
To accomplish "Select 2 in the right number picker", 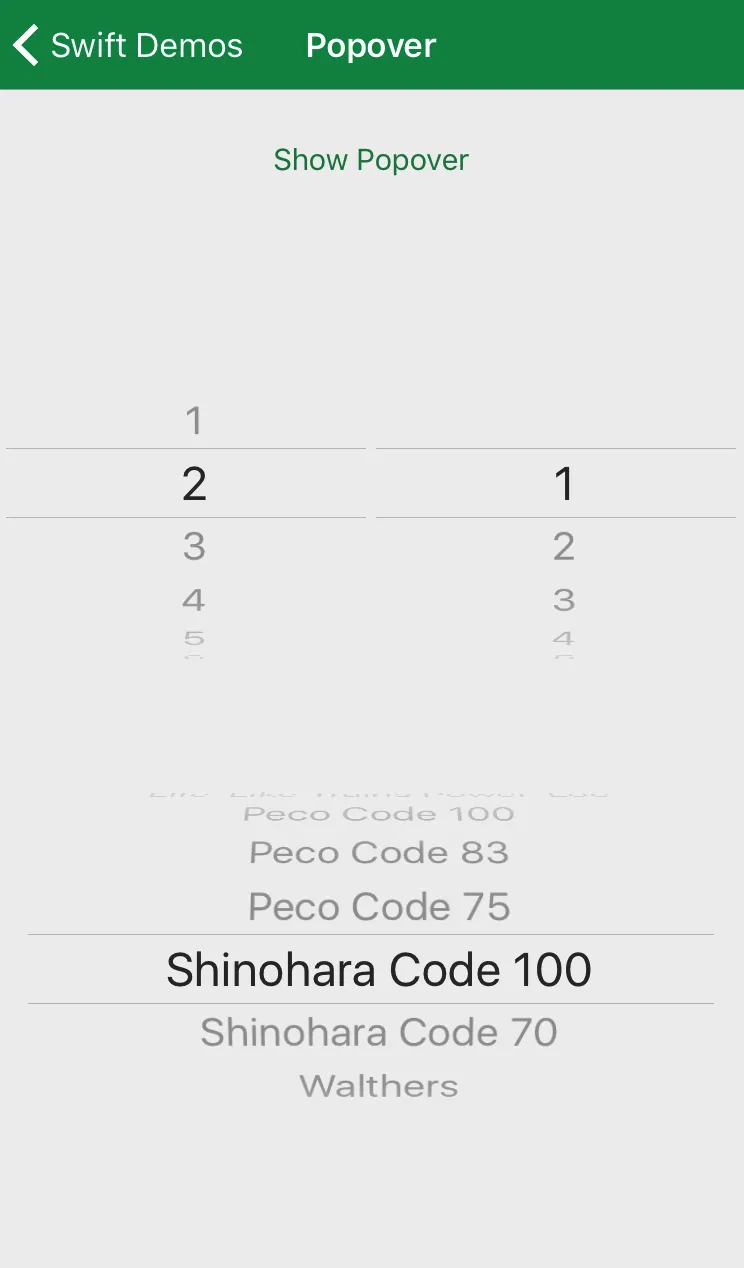I will (564, 546).
